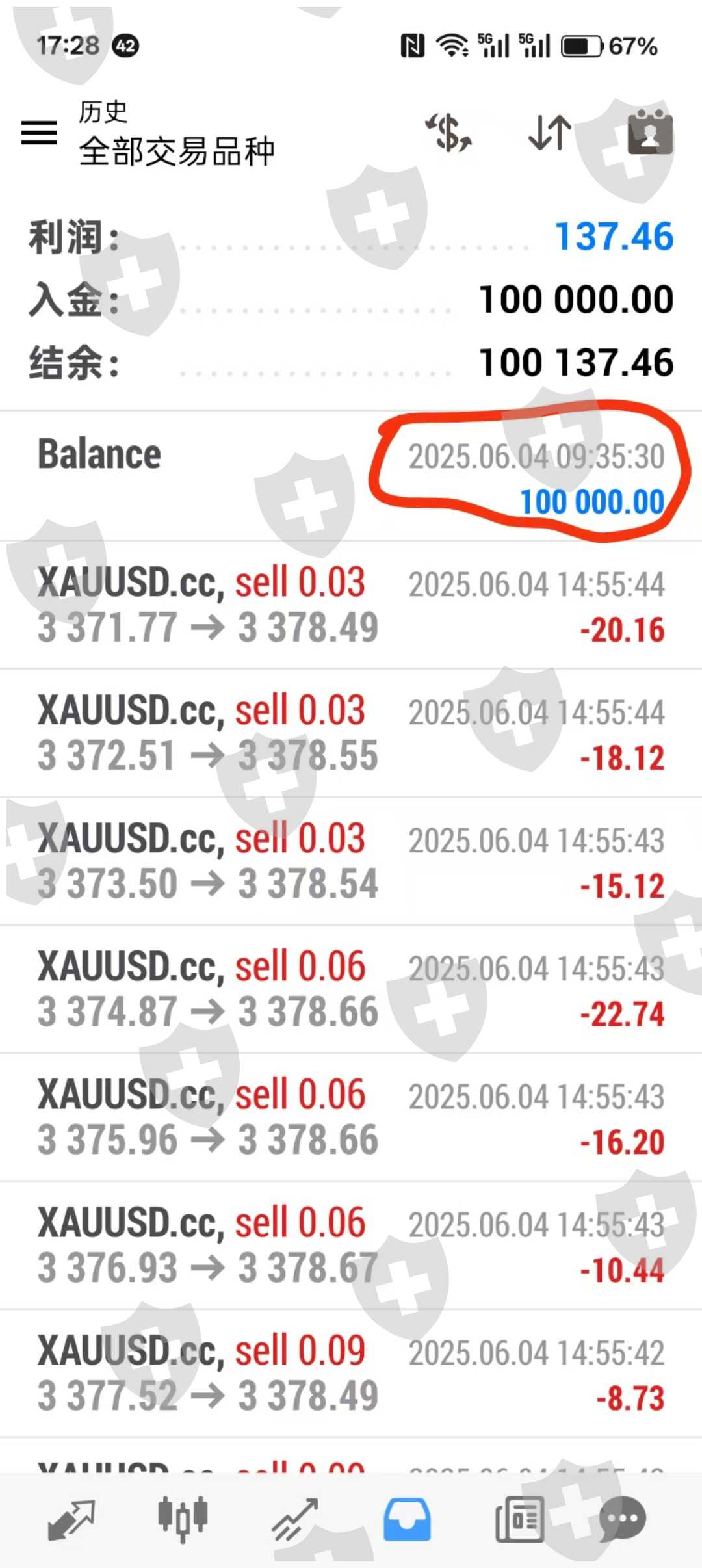Tap the trade opened at 3 376.93
The height and width of the screenshot is (1568, 702).
click(351, 1245)
